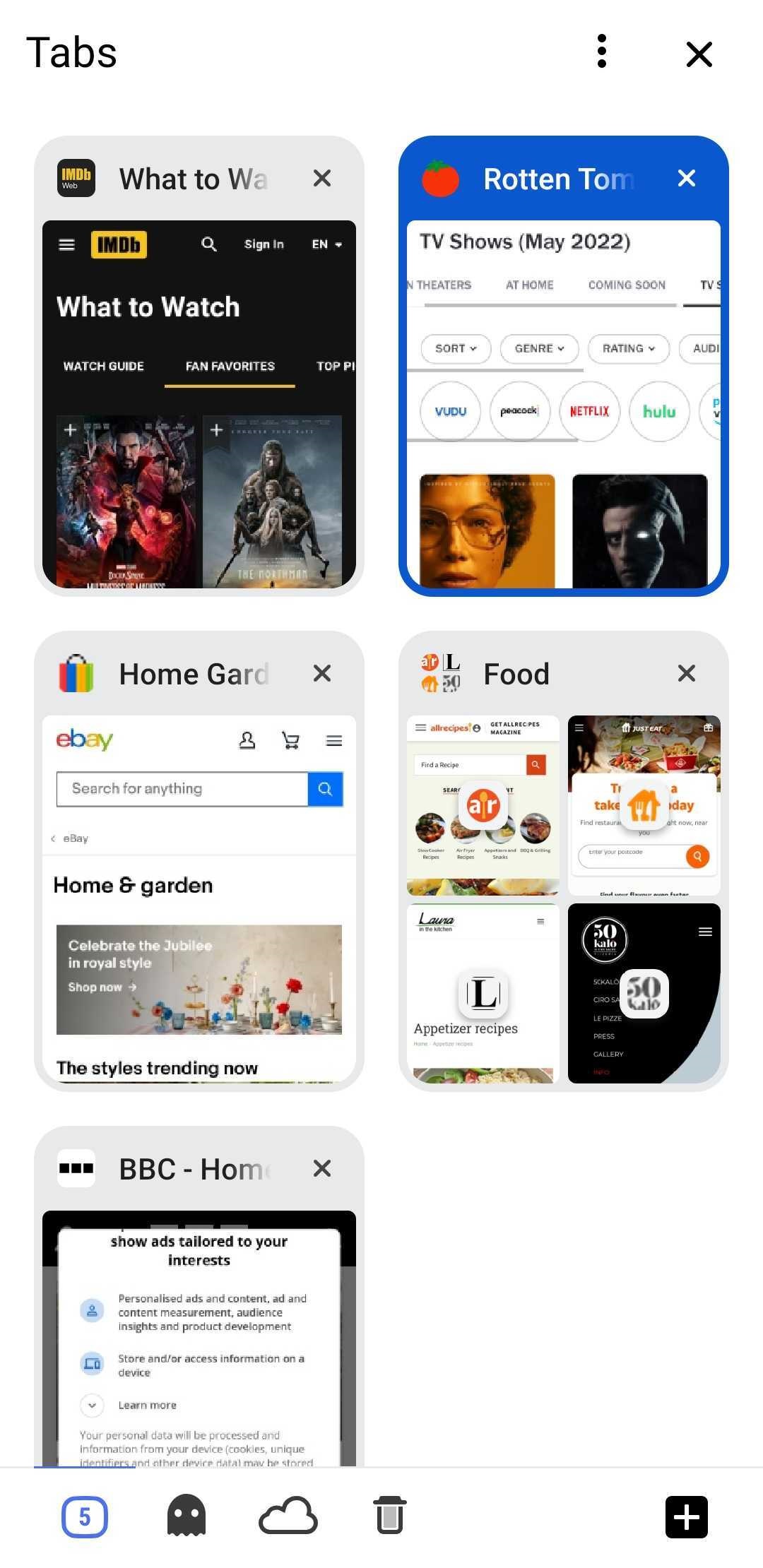
Task: Open the trash bin of closed tabs
Action: pos(390,1516)
